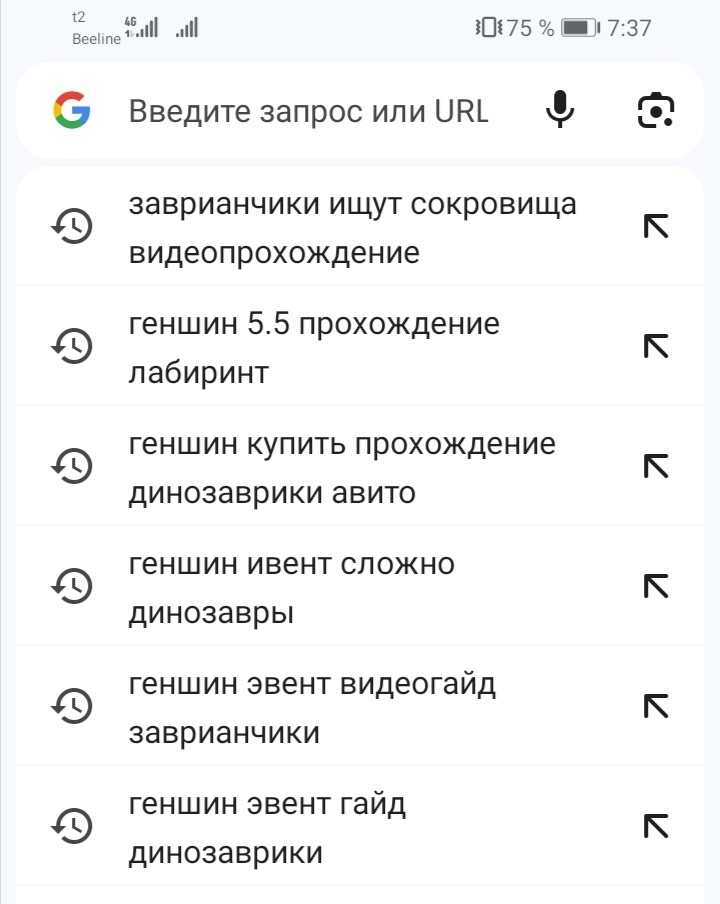Open 'геншин эвент видеогайд заврианчики' suggestion
This screenshot has height=904, width=720.
click(312, 708)
